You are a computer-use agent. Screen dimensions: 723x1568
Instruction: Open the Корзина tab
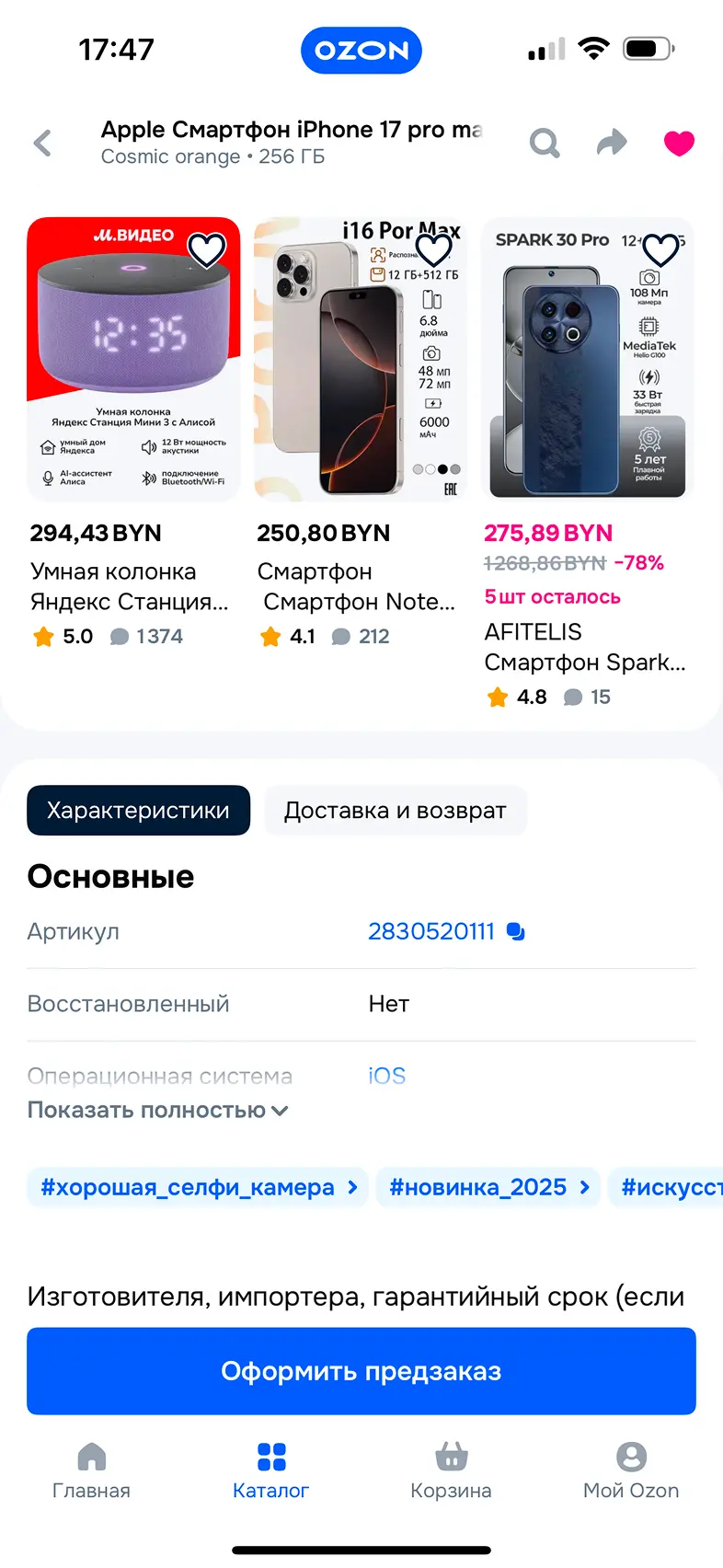[451, 1470]
